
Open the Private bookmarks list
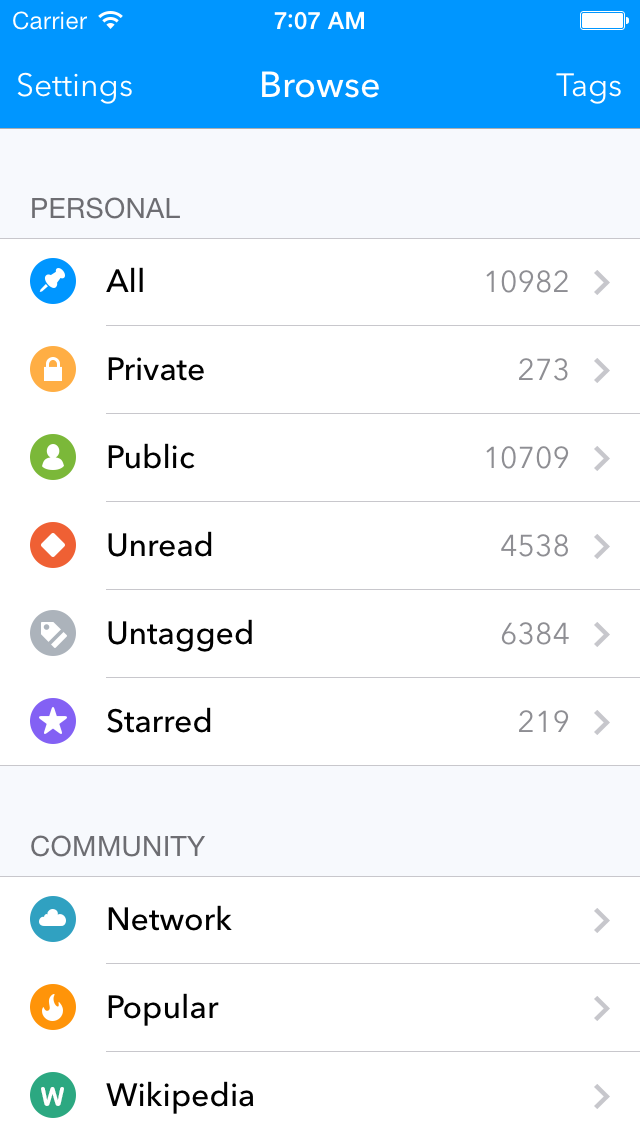click(x=320, y=370)
